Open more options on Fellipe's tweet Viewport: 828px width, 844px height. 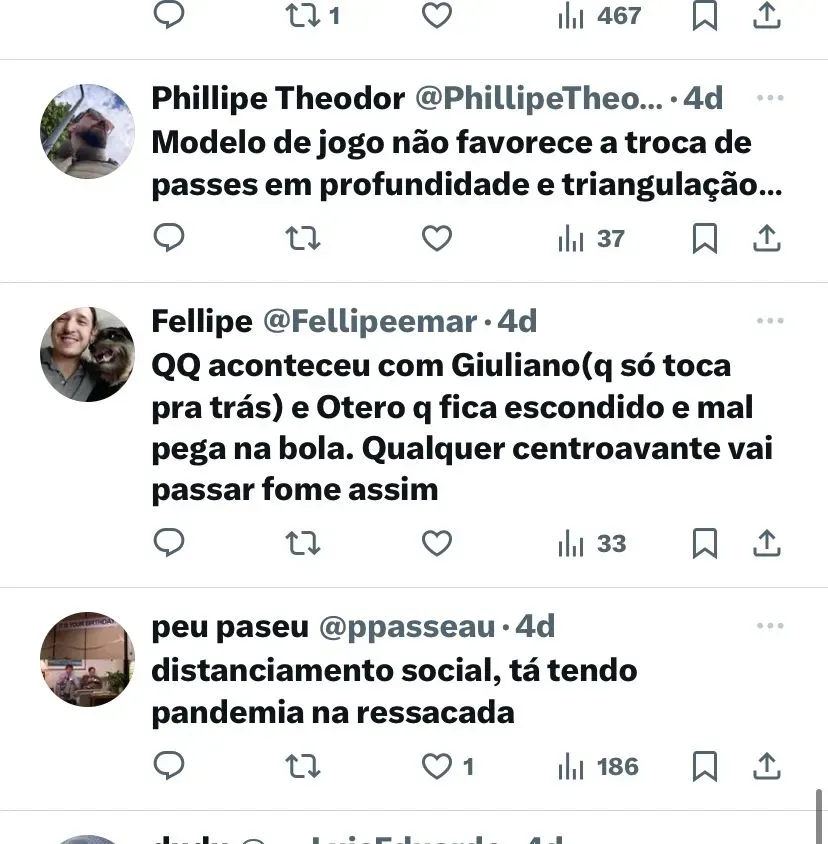(x=770, y=321)
